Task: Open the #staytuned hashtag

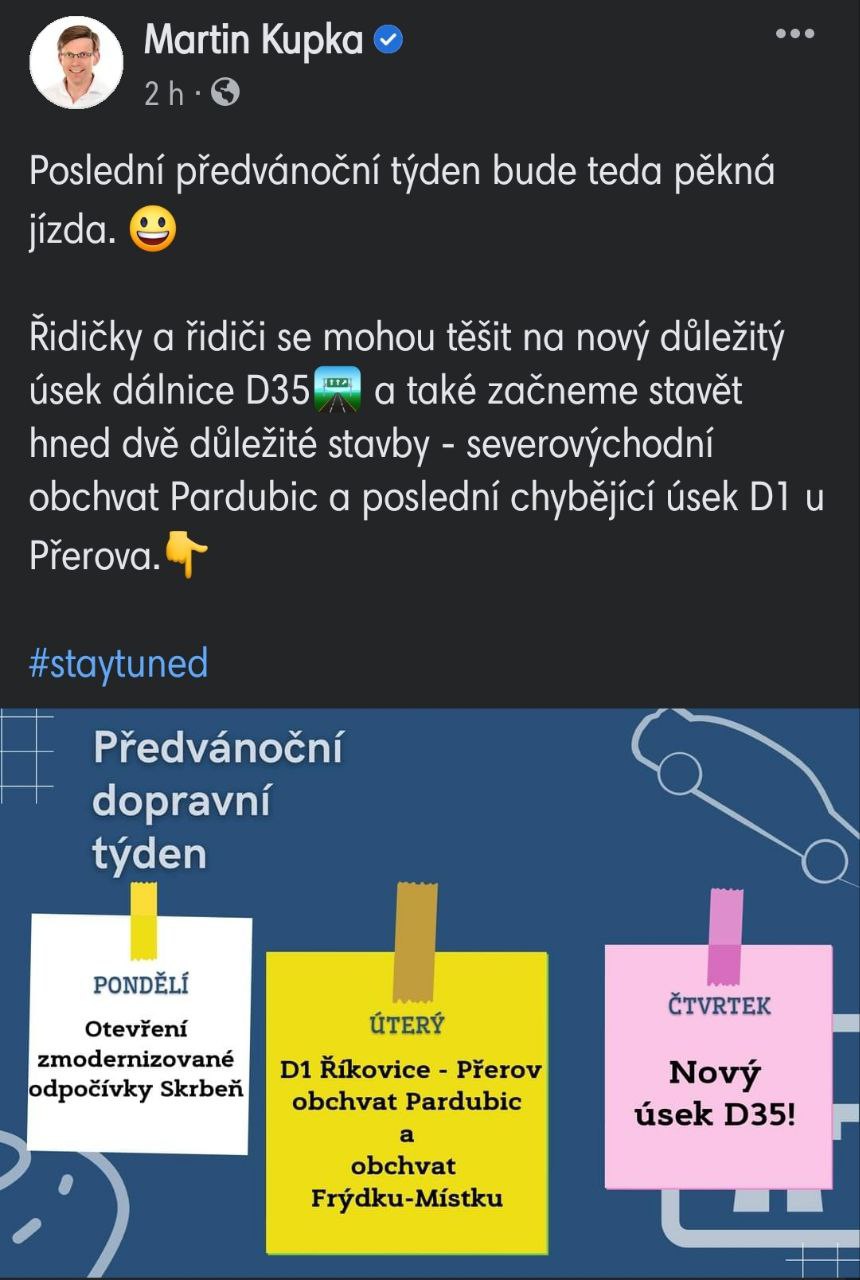Action: pyautogui.click(x=118, y=663)
